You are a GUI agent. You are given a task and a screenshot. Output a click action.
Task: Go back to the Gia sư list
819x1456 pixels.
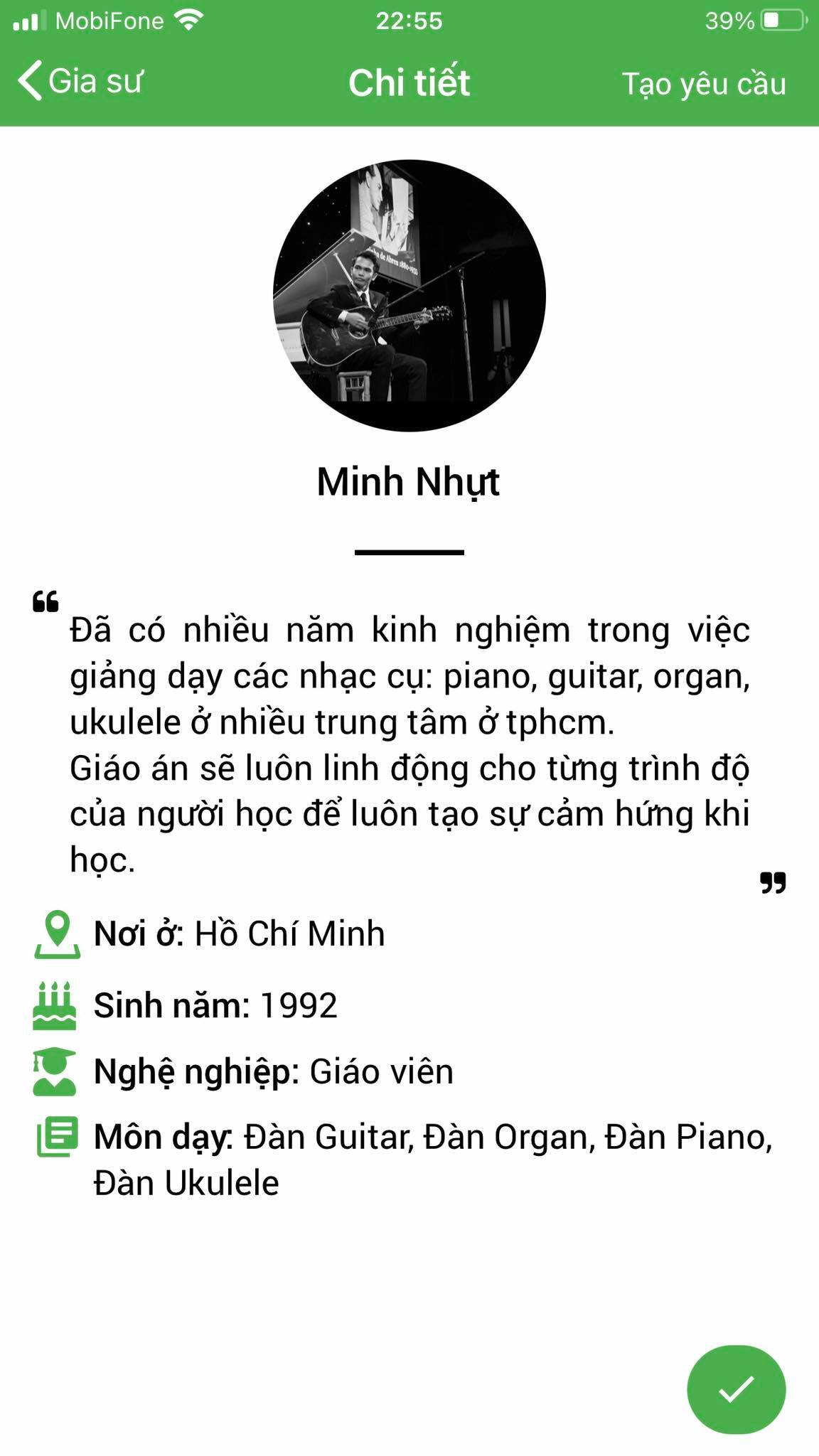click(80, 81)
